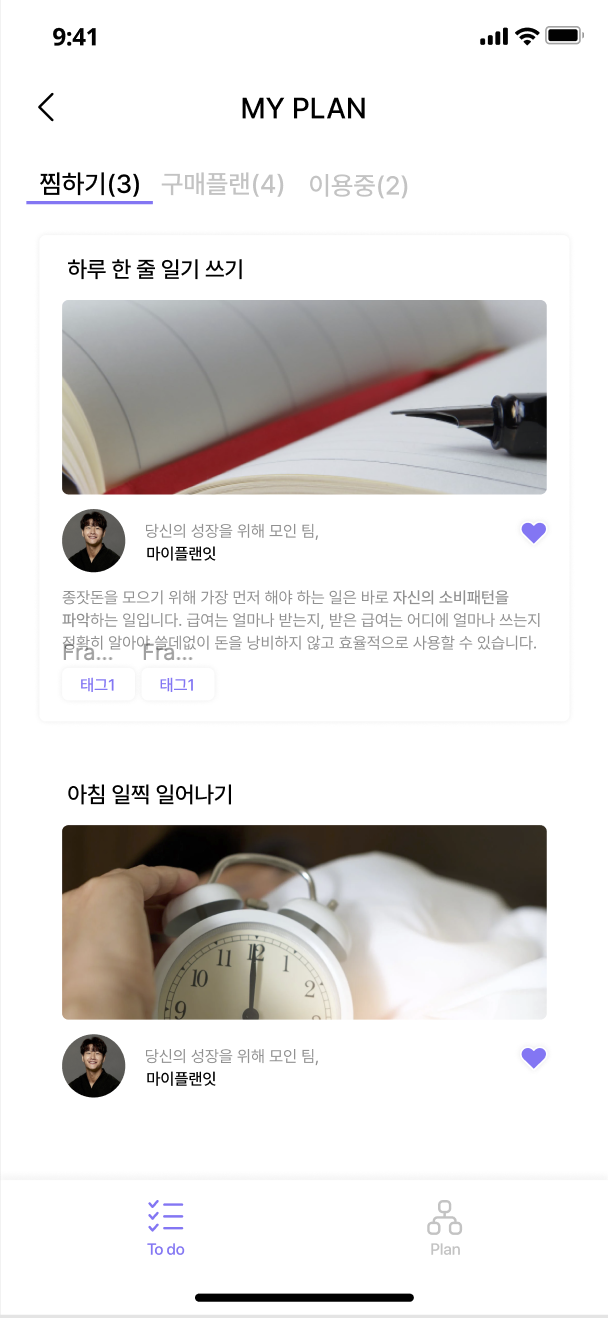Open the 하루 한 줄 일기 쓰기 plan card
Image resolution: width=608 pixels, height=1318 pixels.
pos(304,397)
